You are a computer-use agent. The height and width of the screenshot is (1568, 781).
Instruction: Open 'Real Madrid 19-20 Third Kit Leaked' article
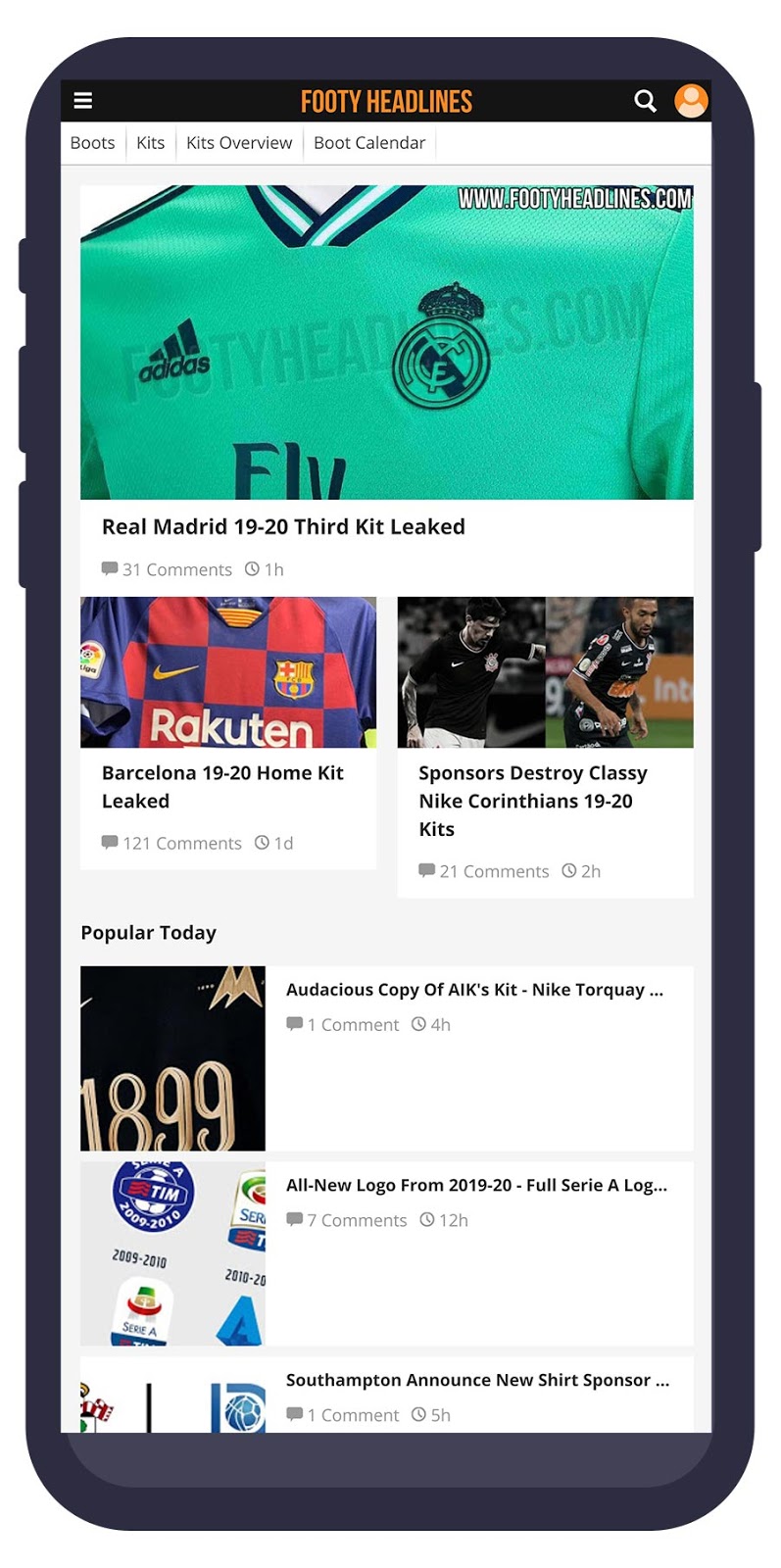[x=284, y=526]
